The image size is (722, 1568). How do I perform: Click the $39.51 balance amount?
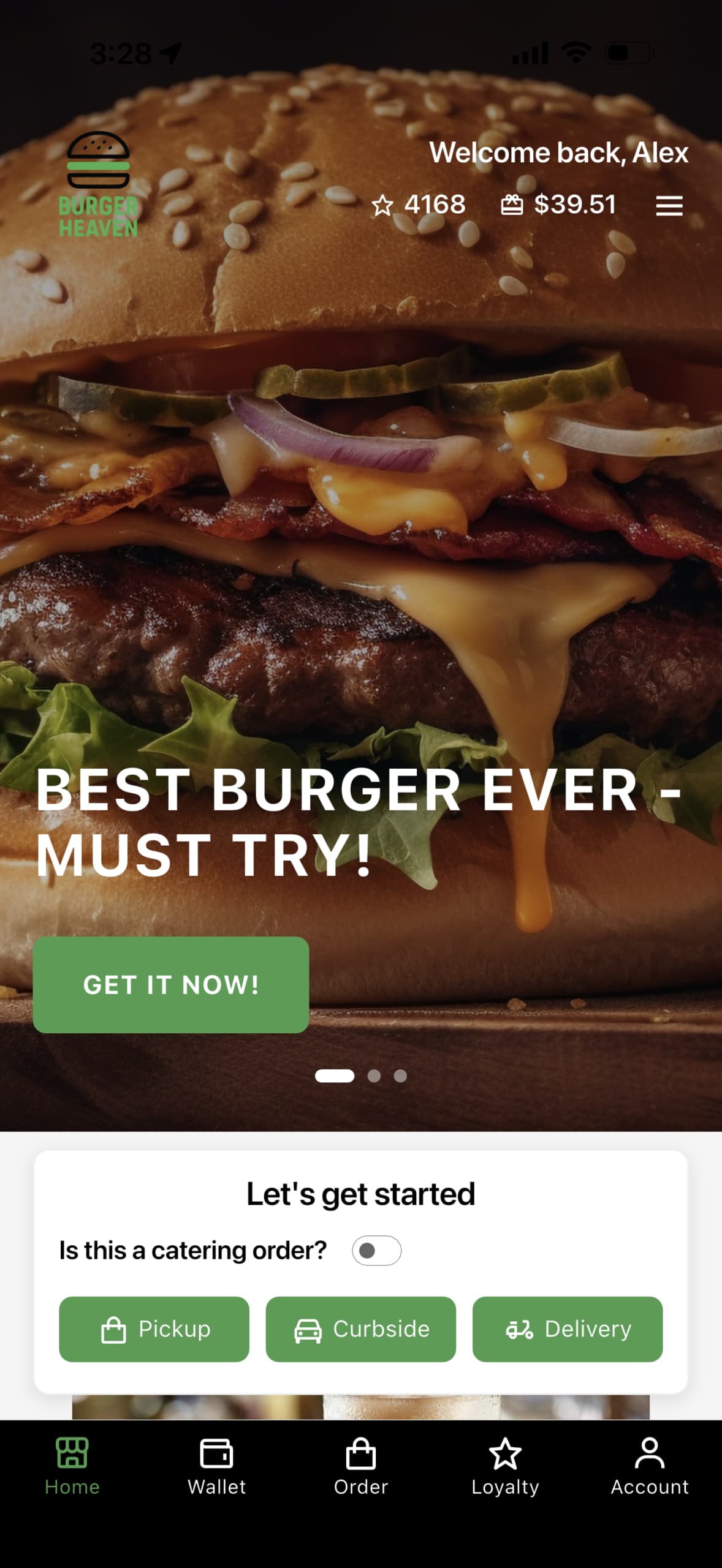click(576, 205)
